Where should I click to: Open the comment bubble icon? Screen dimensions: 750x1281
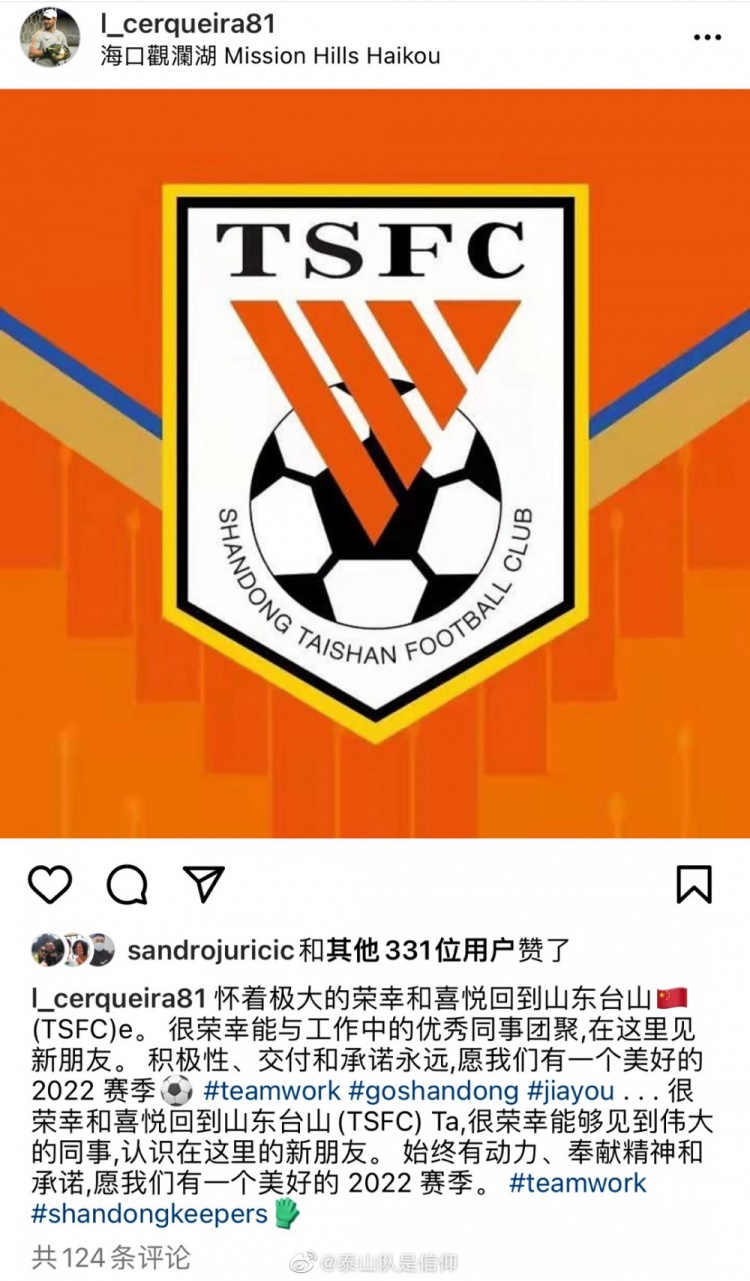[x=127, y=884]
